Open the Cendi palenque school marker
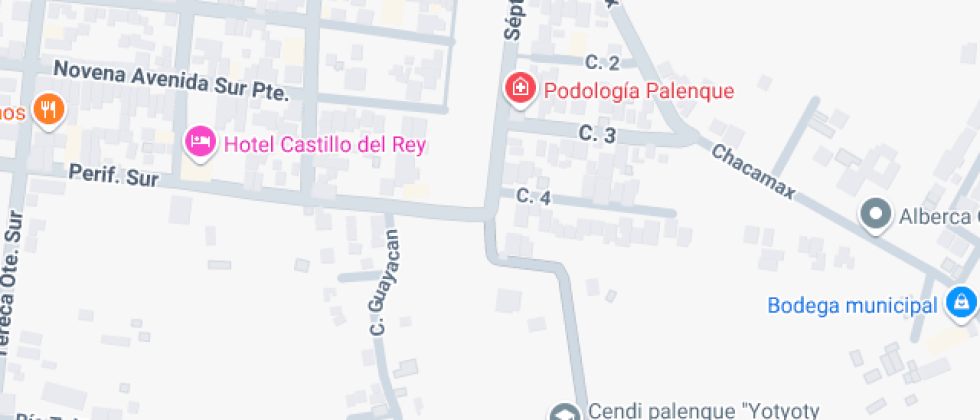 [564, 412]
